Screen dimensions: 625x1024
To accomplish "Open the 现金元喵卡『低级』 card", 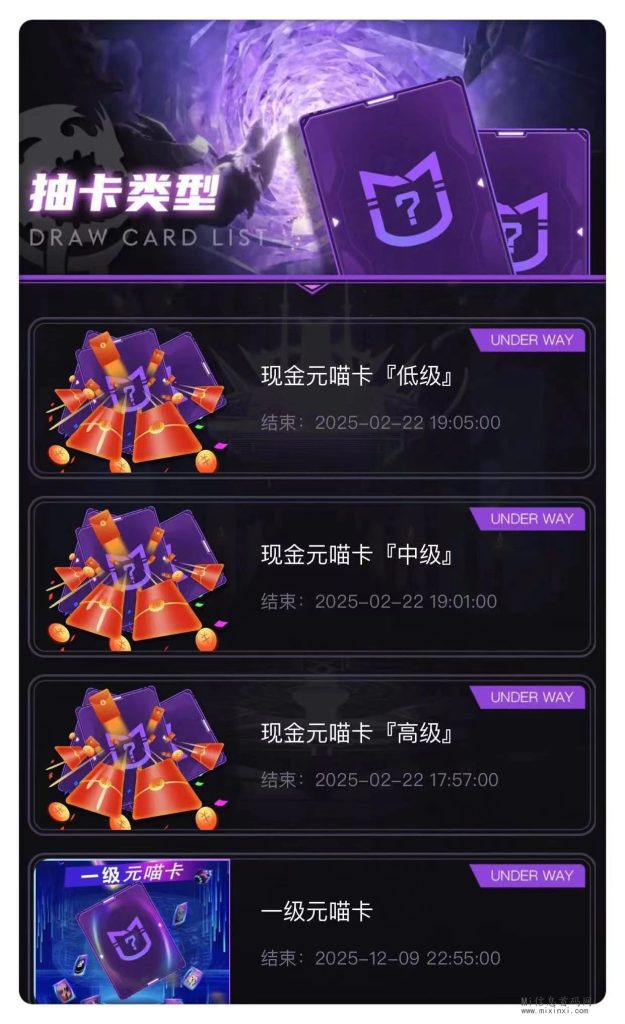I will [x=312, y=398].
